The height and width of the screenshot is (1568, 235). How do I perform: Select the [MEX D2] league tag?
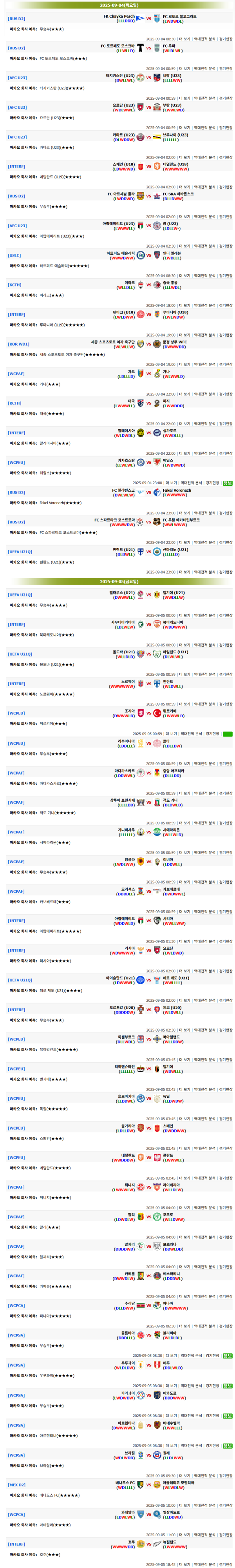click(17, 1484)
